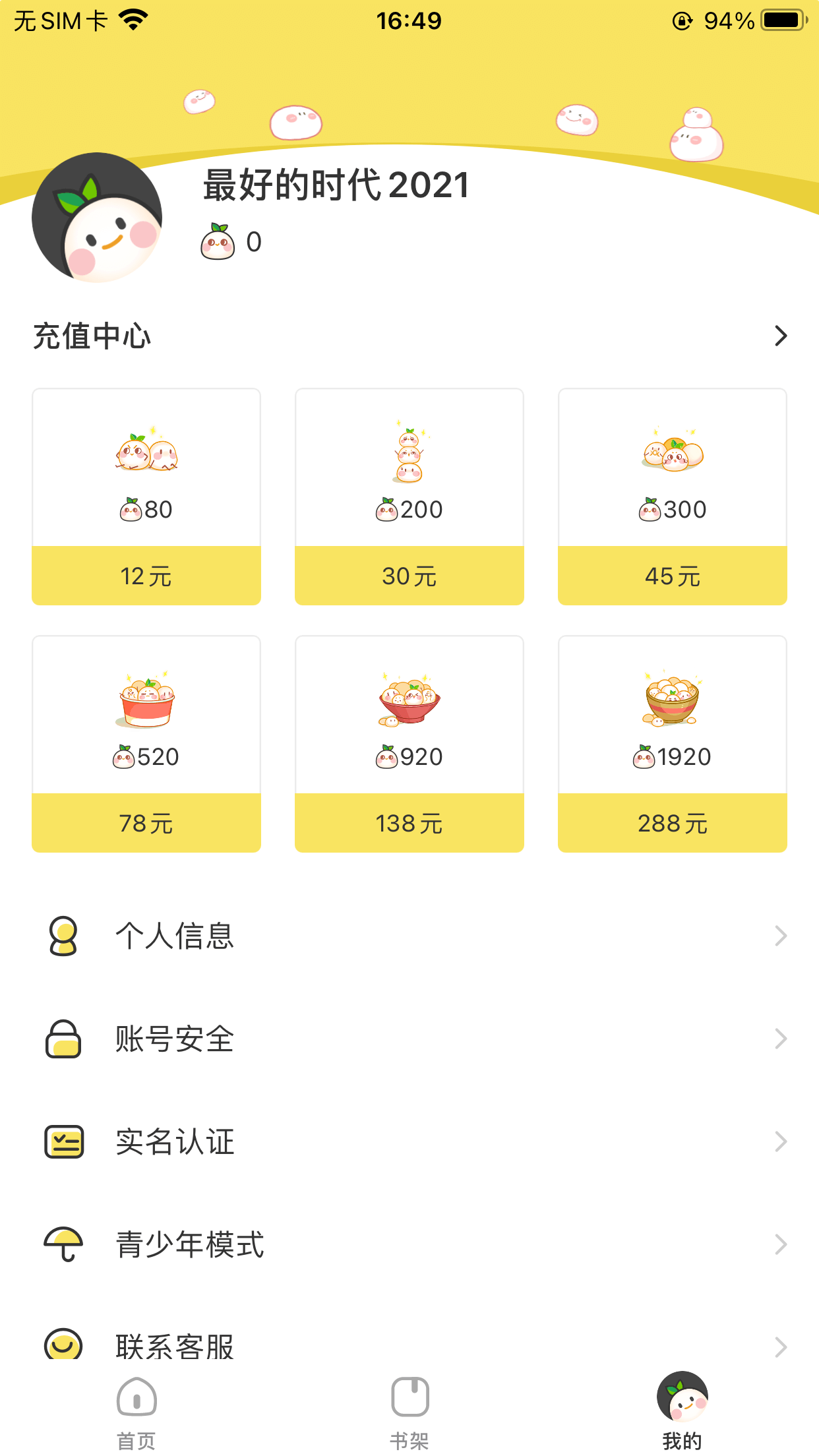This screenshot has width=819, height=1456.
Task: Switch to the 首页 home tab
Action: [x=136, y=1411]
